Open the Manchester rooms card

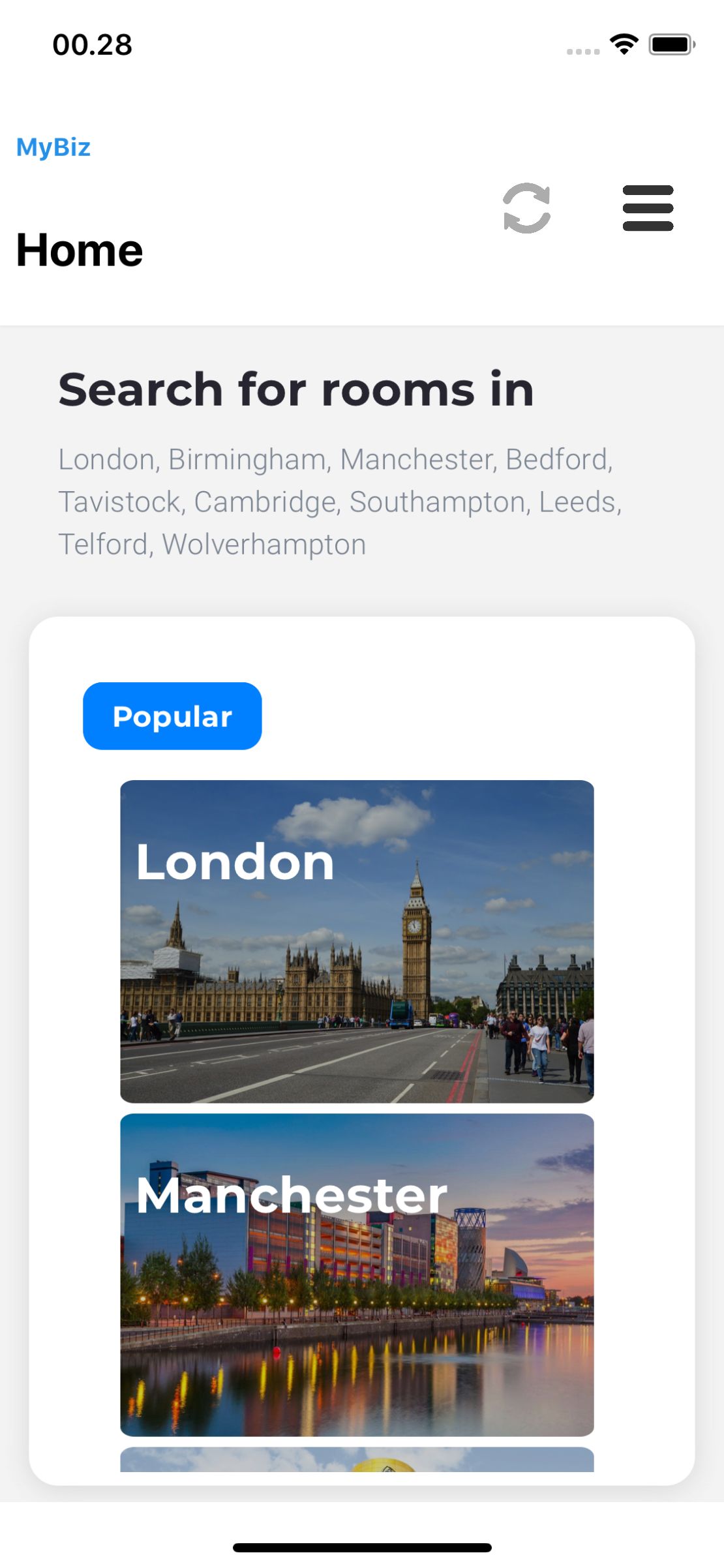click(357, 1274)
